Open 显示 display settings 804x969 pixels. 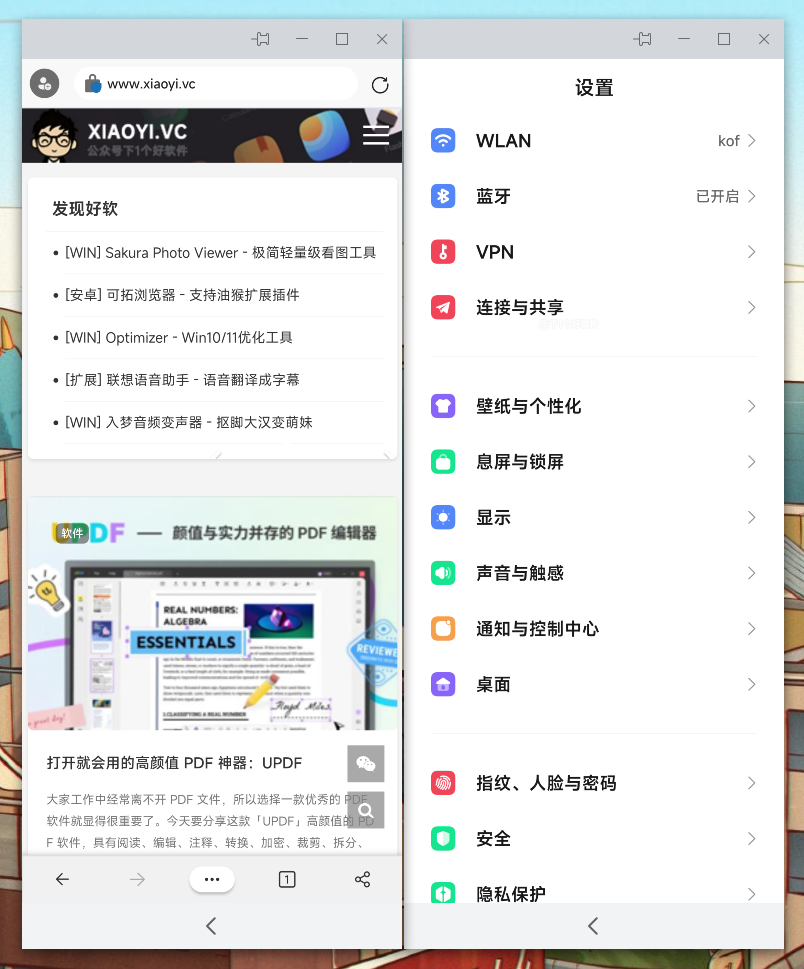pyautogui.click(x=593, y=517)
